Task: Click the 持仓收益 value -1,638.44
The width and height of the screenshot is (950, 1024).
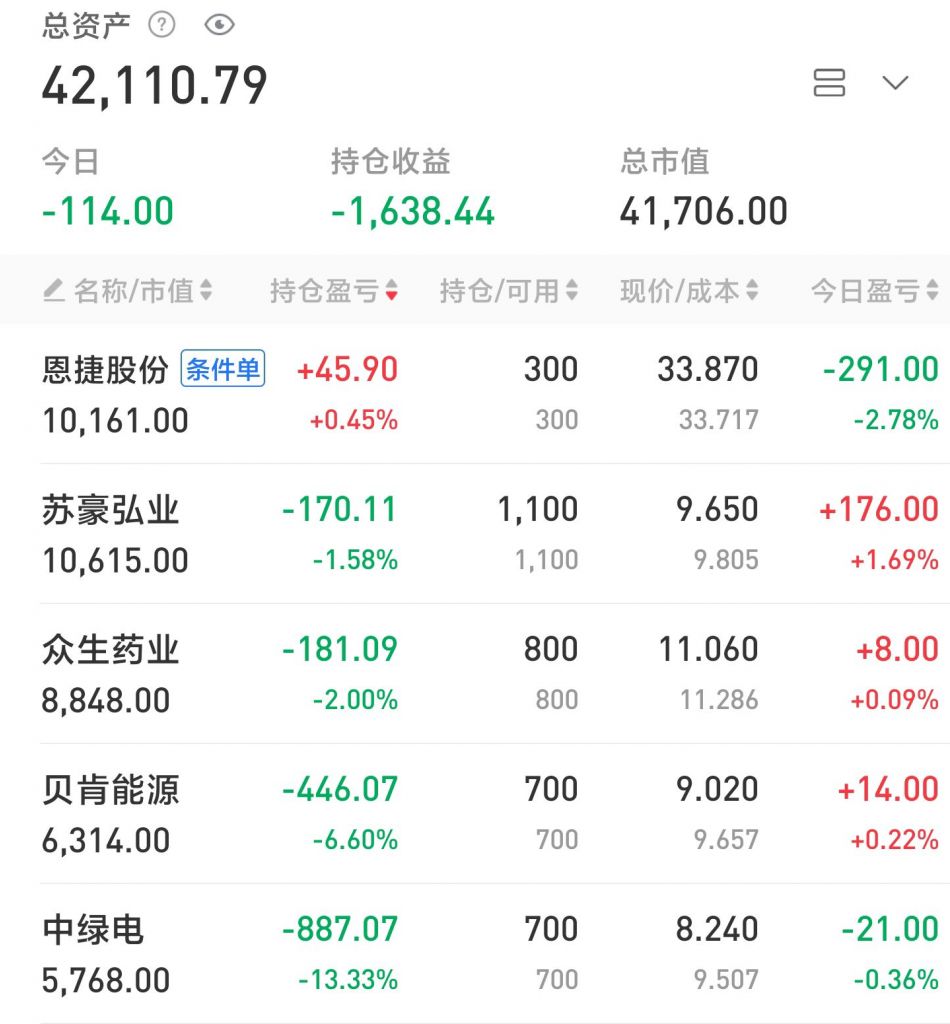Action: pyautogui.click(x=410, y=211)
